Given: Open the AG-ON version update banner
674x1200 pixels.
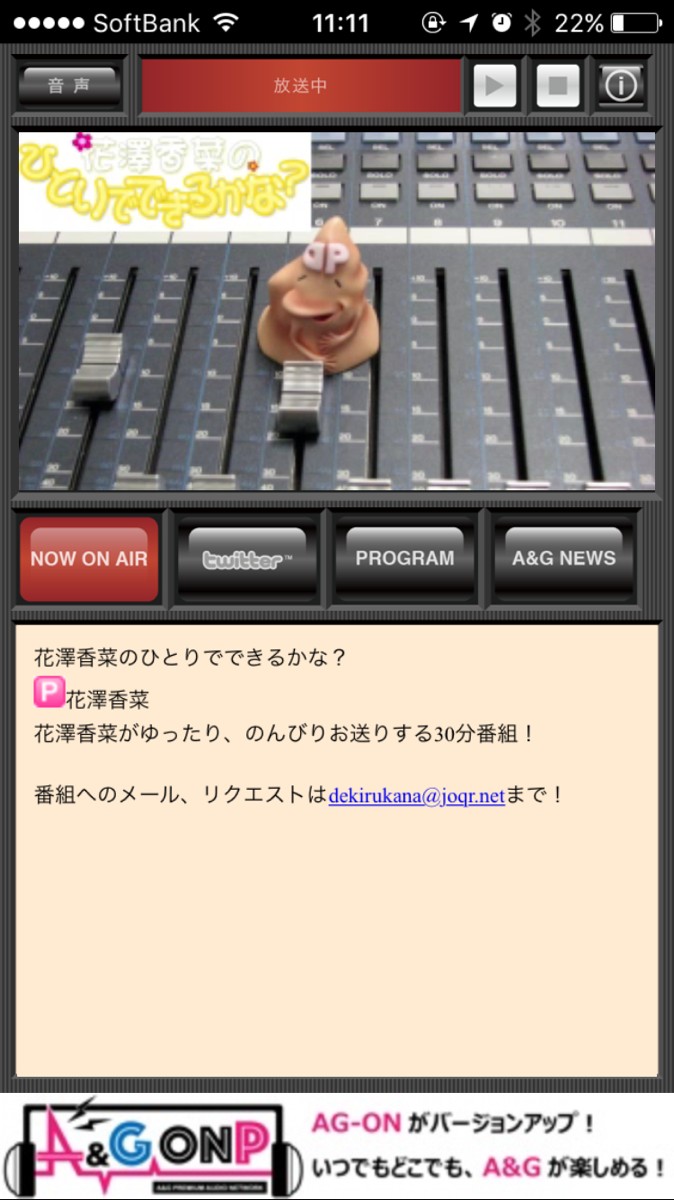Looking at the screenshot, I should tap(337, 1146).
